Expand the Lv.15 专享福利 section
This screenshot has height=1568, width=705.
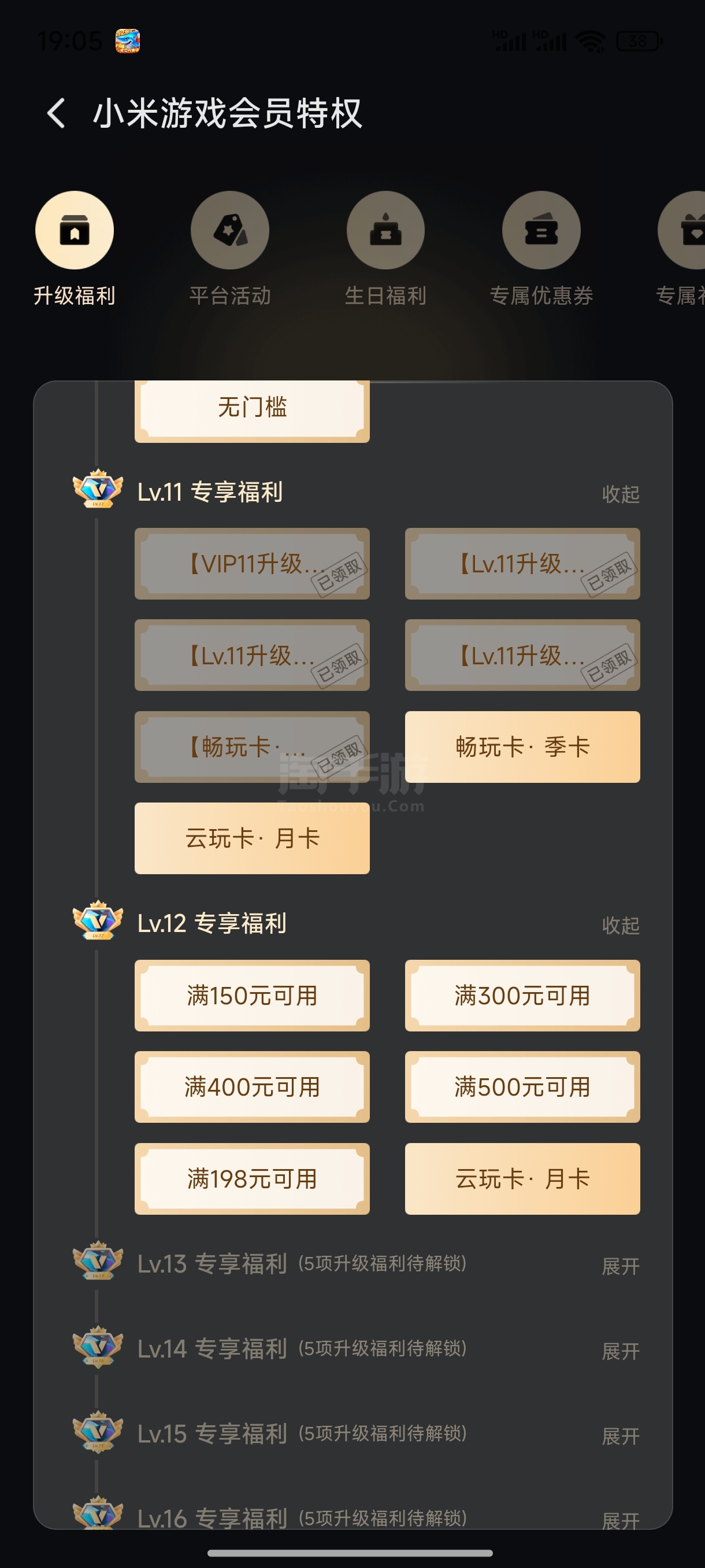621,1437
